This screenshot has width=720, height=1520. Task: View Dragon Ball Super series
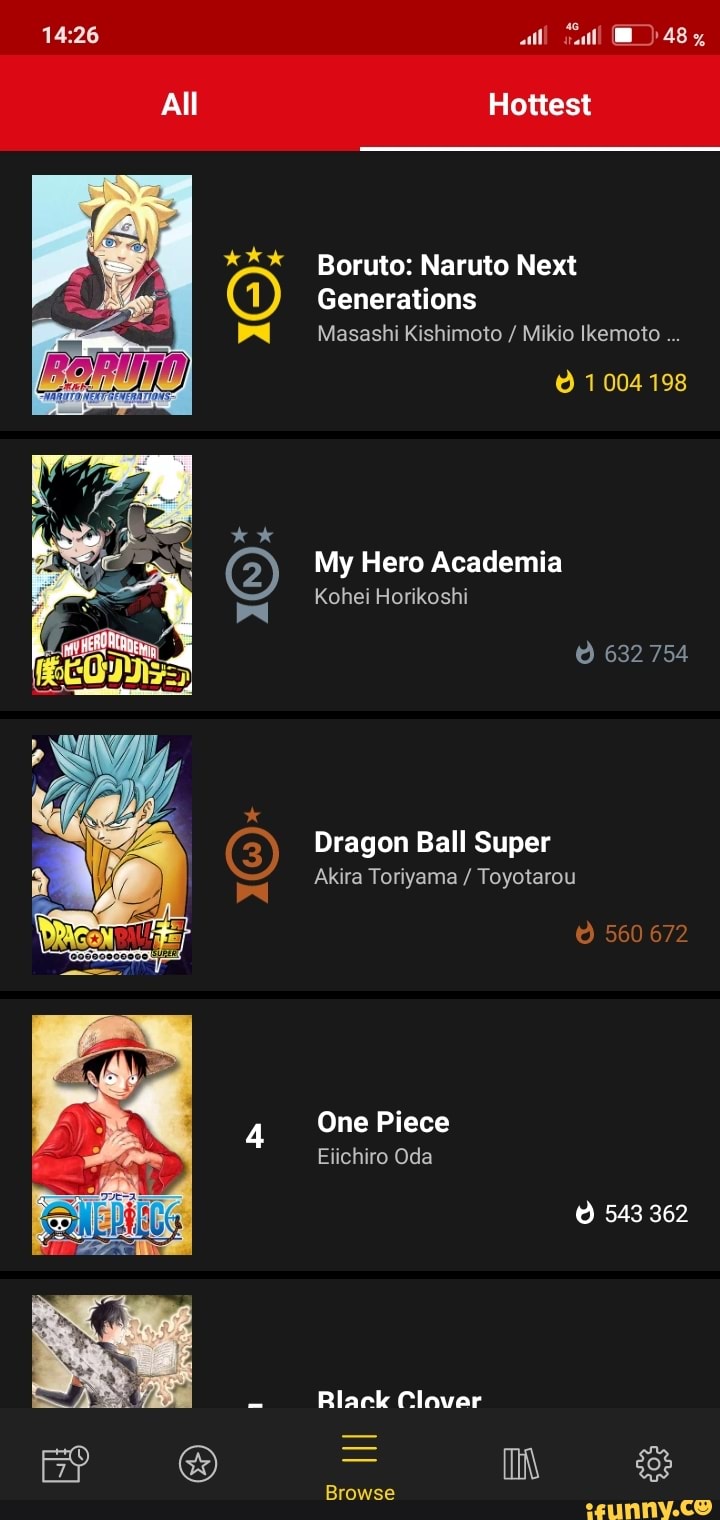[x=432, y=842]
